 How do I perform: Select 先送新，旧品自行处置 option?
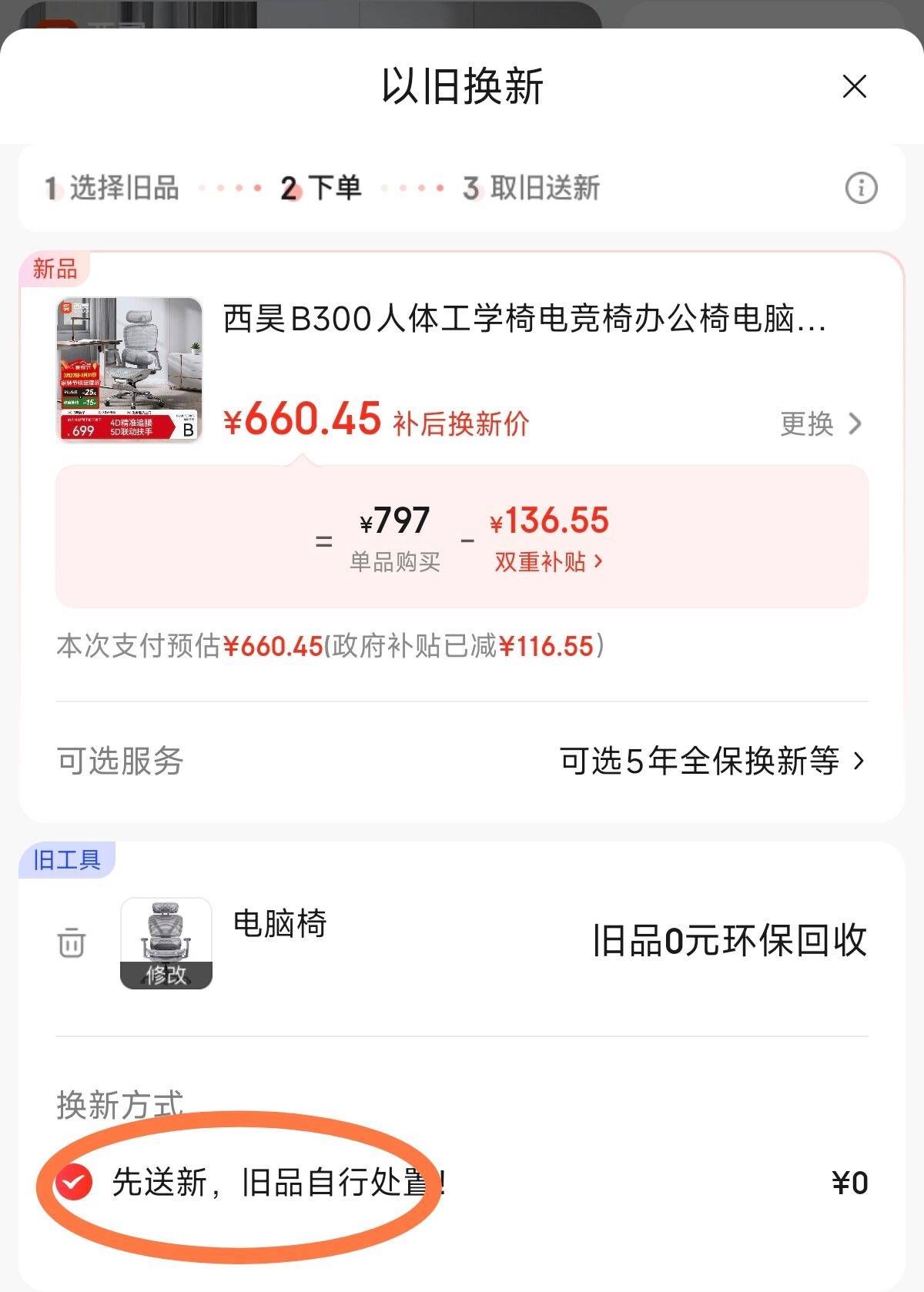74,1183
